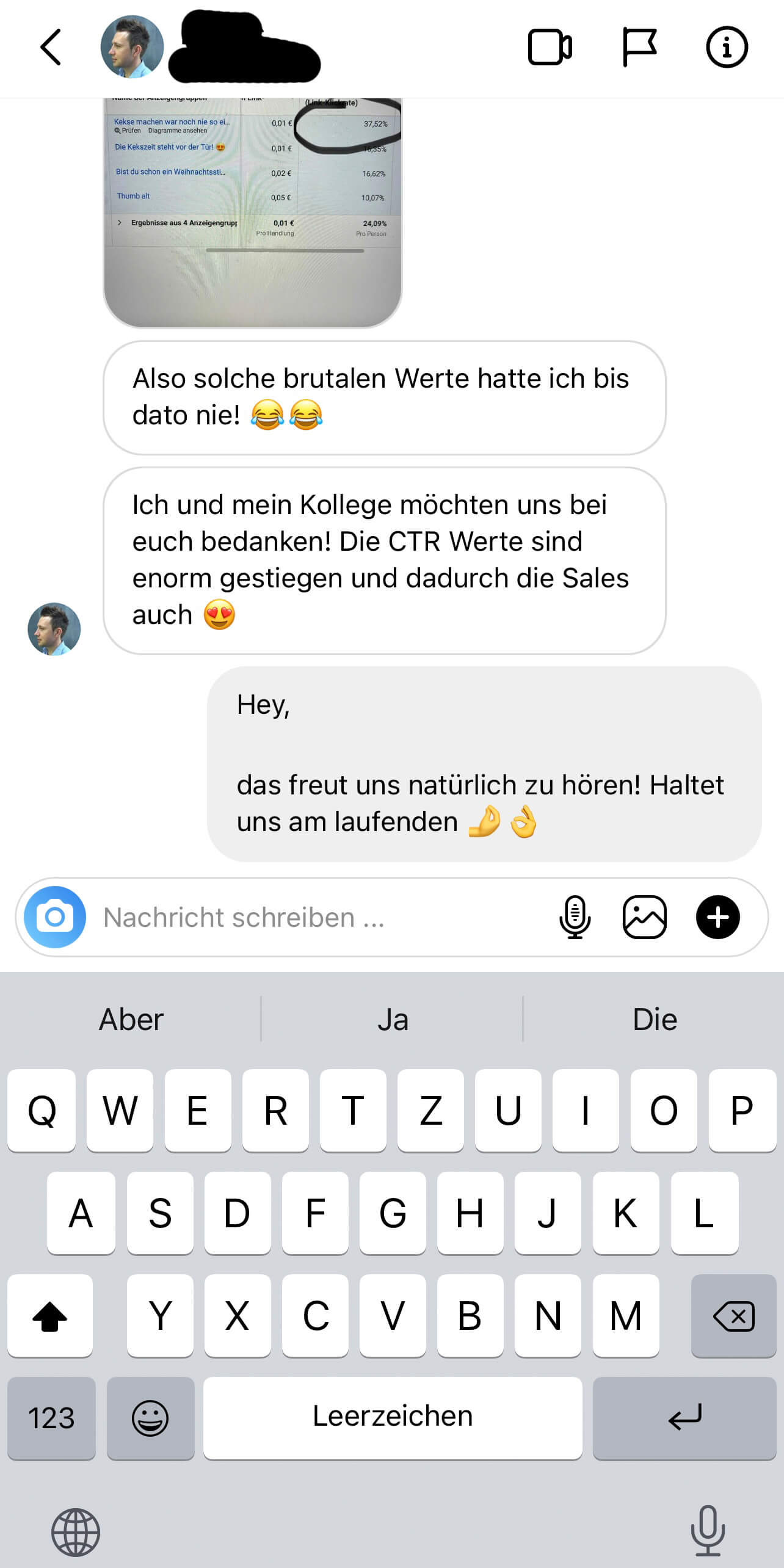This screenshot has height=1568, width=784.
Task: Switch keyboard to 123 numbers
Action: pyautogui.click(x=51, y=1418)
